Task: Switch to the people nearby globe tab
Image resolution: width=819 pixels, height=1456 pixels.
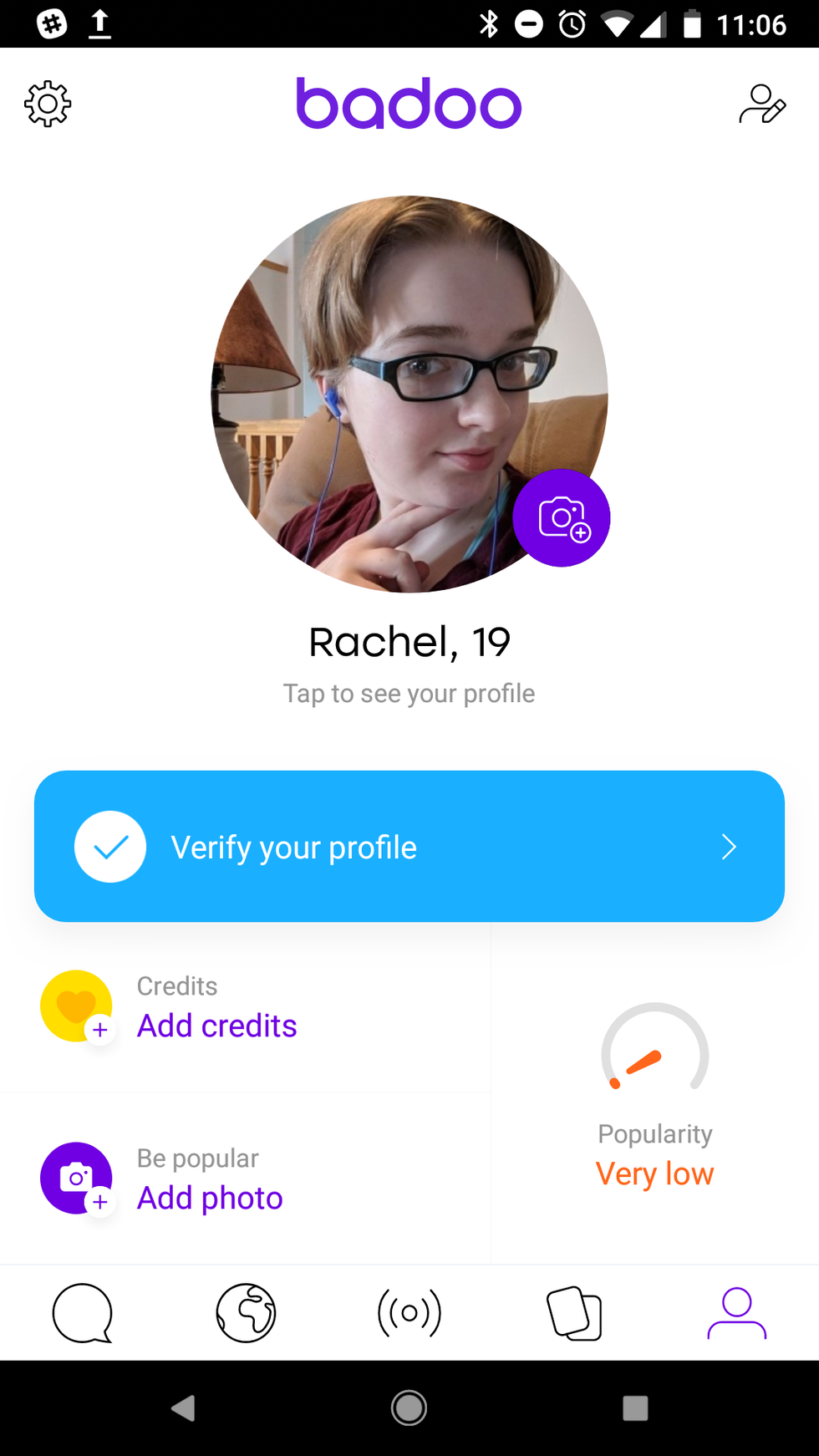Action: (x=246, y=1313)
